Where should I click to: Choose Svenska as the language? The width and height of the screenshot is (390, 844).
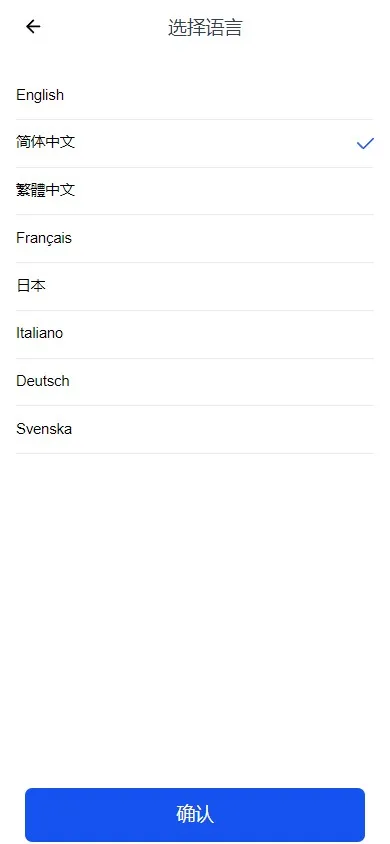click(194, 430)
